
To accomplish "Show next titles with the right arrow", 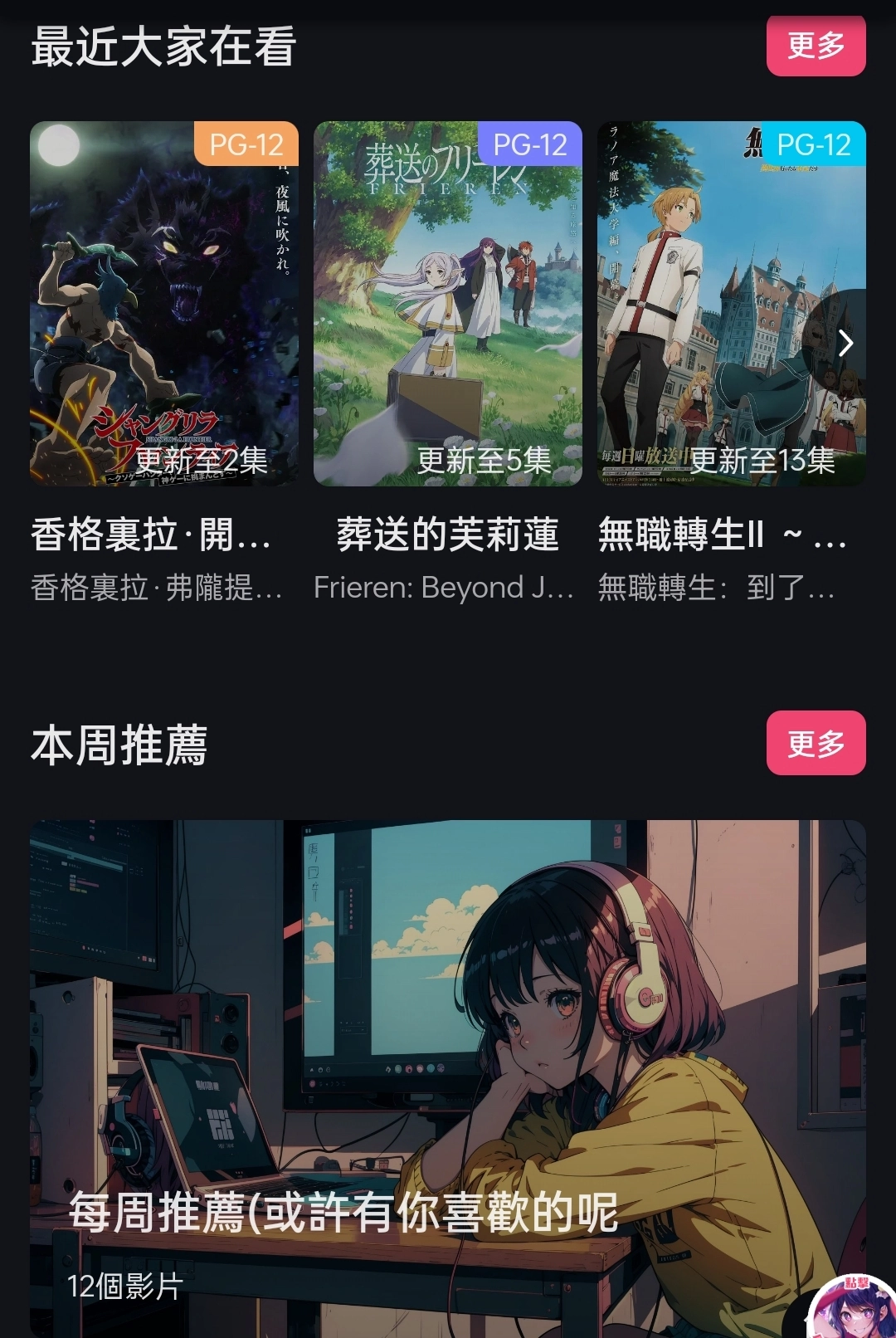I will tap(845, 342).
